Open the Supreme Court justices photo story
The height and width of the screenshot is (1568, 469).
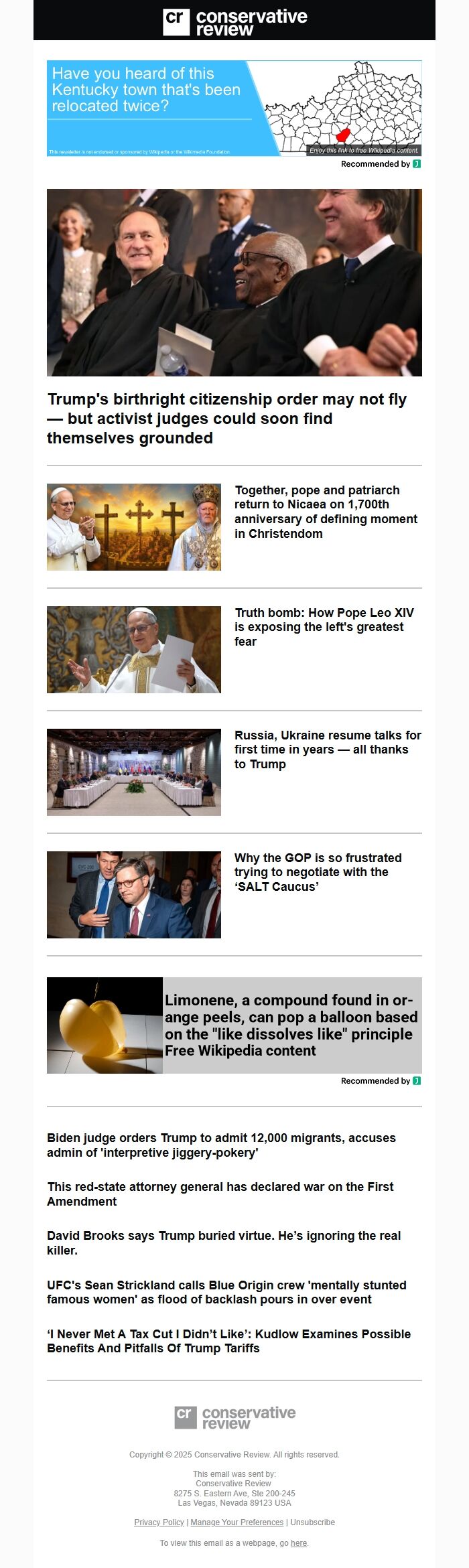234,282
